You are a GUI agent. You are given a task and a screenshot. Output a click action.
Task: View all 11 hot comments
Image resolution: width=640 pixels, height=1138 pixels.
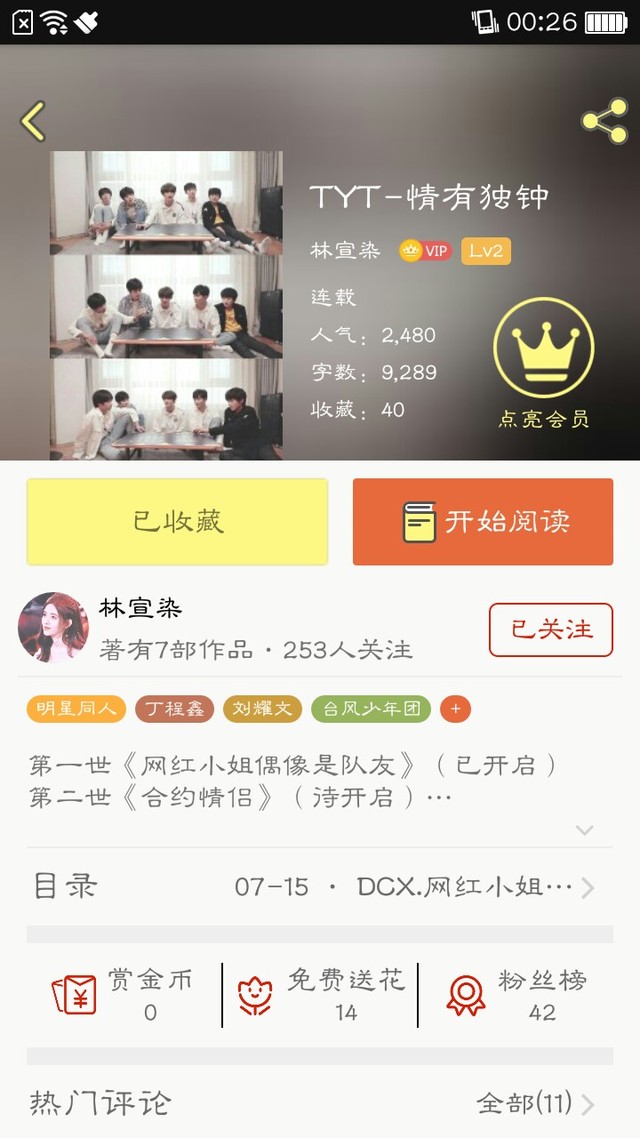click(x=535, y=1103)
